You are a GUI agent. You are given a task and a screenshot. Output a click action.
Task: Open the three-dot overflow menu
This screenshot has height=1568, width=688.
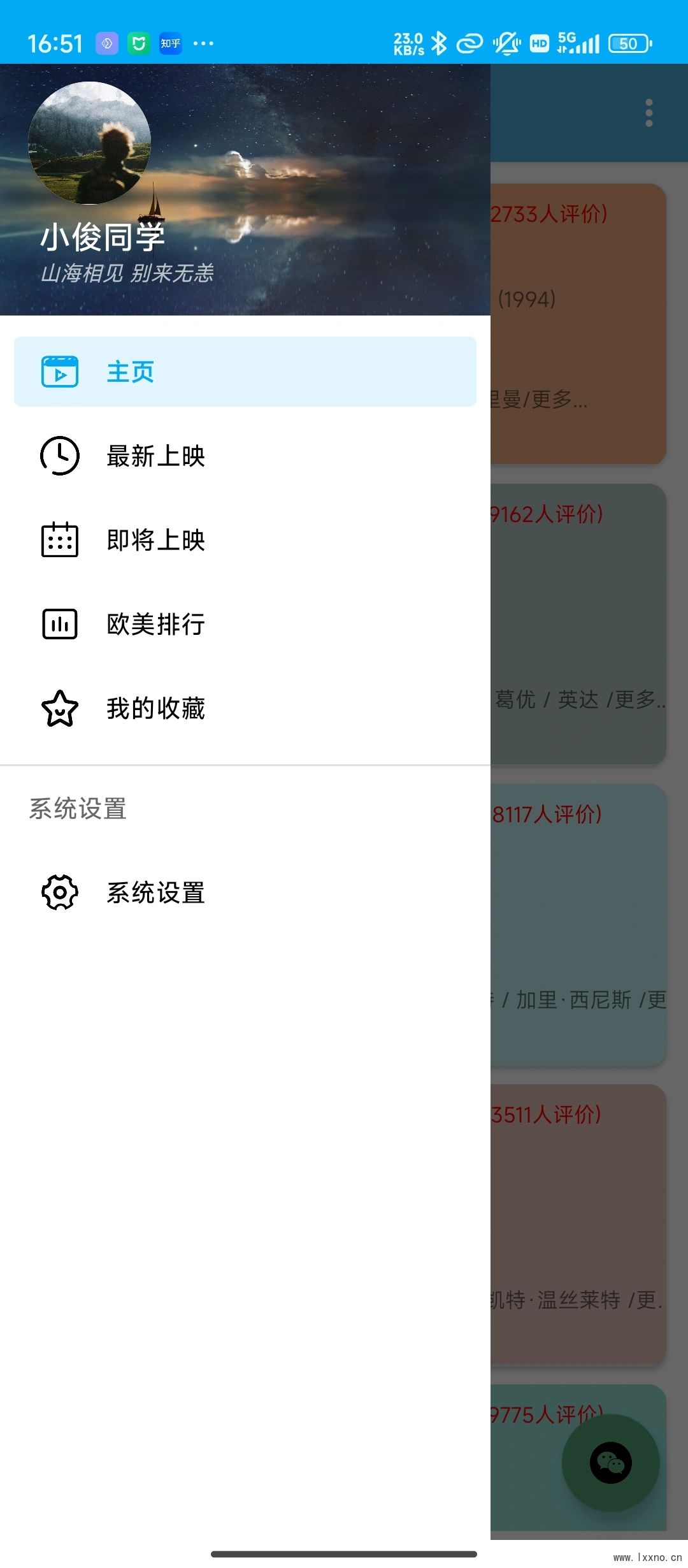click(648, 112)
